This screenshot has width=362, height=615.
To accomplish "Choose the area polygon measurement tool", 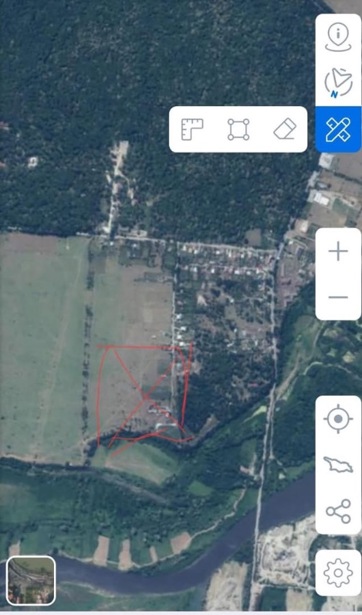I will point(238,129).
